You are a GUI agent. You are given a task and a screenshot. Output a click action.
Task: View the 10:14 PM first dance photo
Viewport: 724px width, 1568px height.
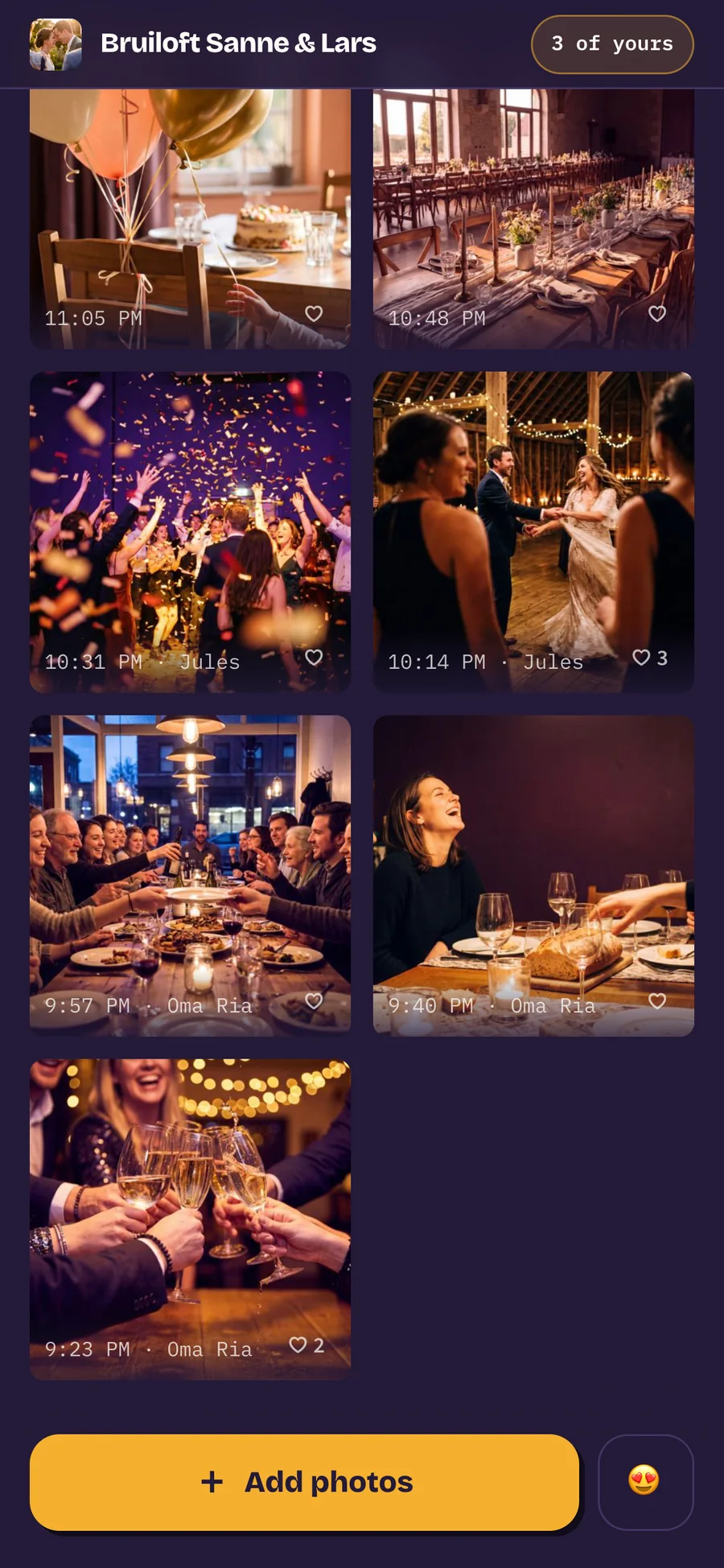[x=533, y=532]
